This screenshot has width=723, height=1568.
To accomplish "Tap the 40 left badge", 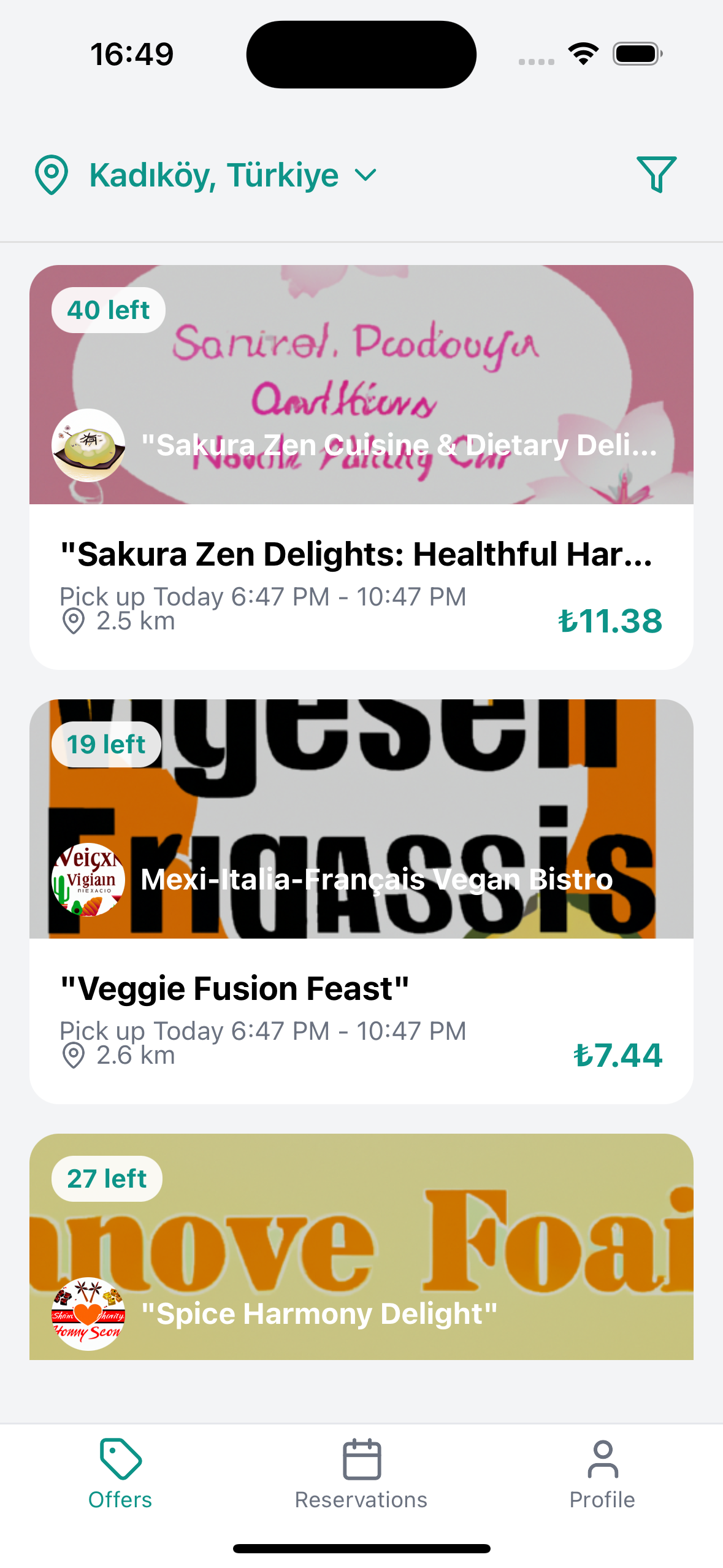I will click(x=108, y=310).
